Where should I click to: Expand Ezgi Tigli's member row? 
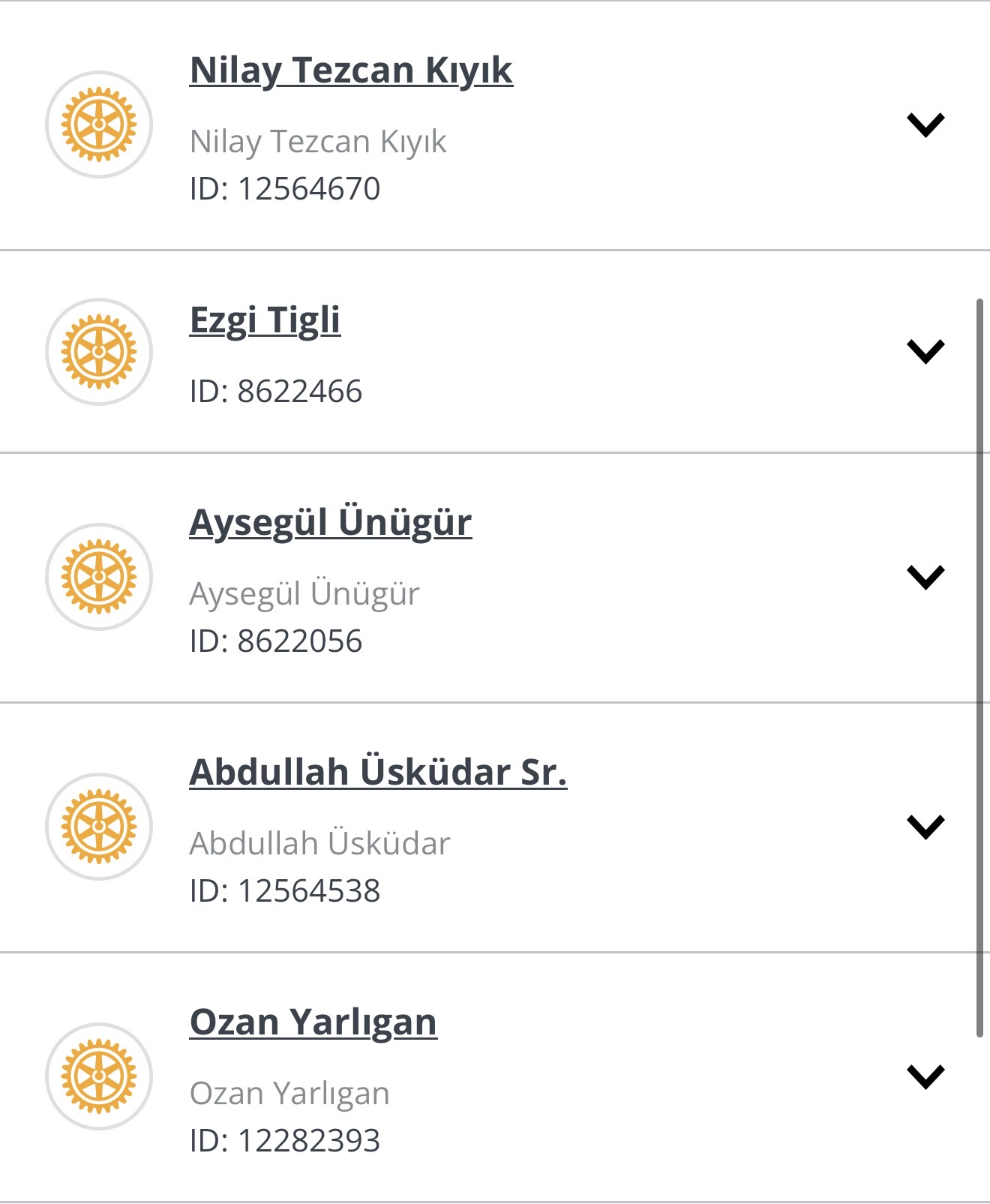[x=925, y=351]
